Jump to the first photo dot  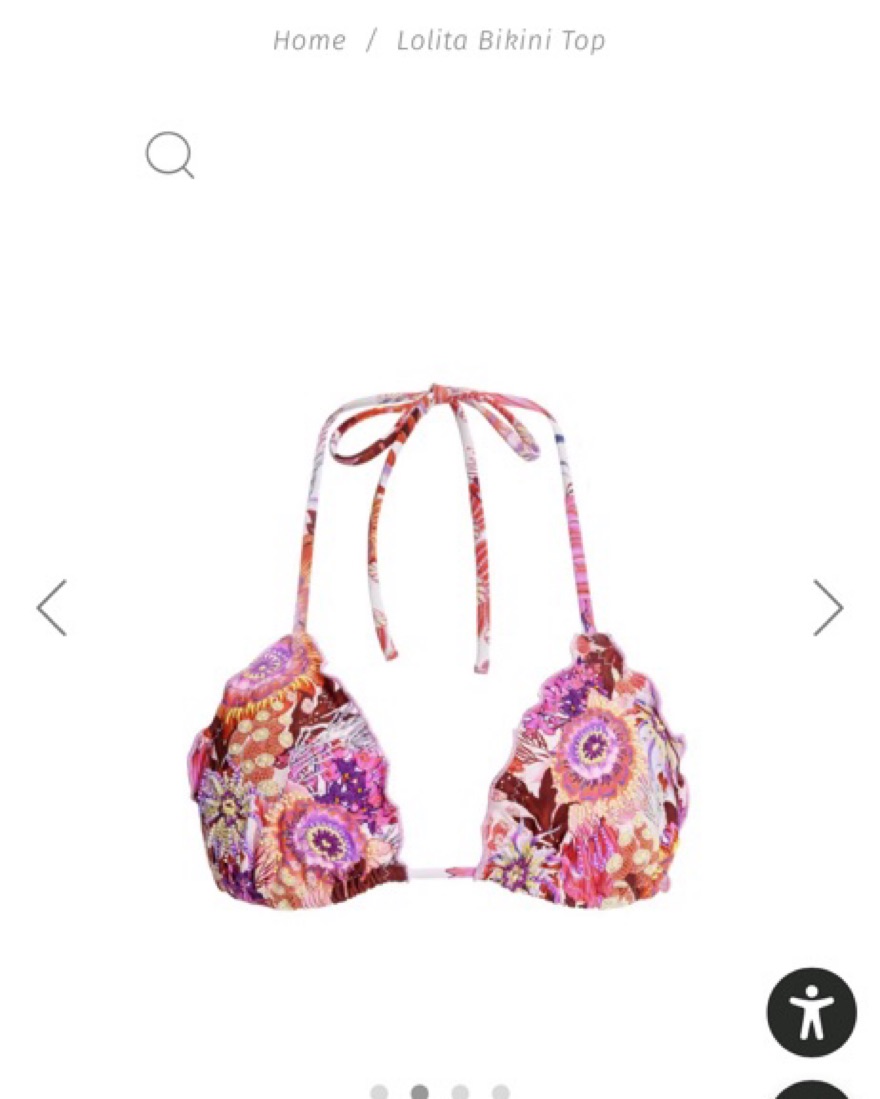pos(379,1092)
